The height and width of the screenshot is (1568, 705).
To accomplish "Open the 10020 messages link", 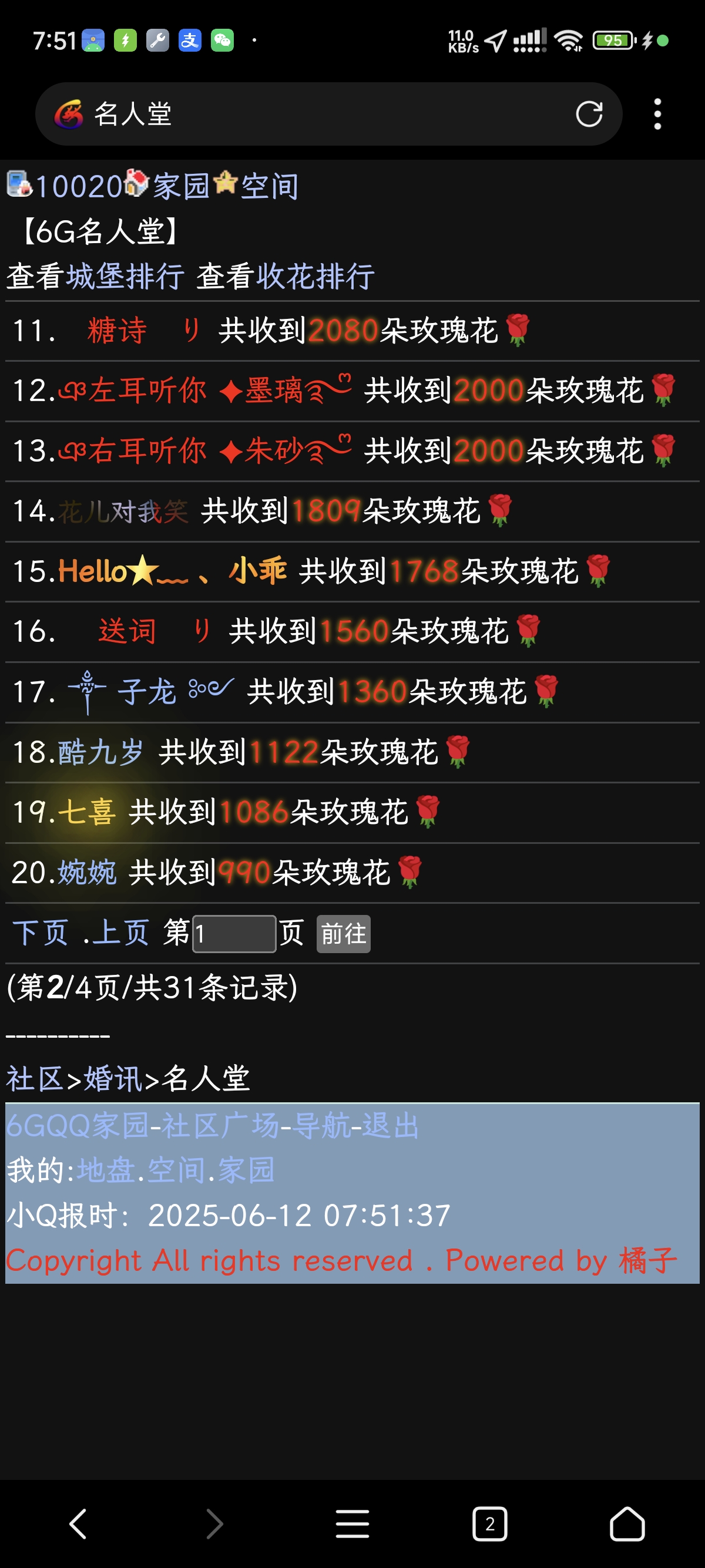I will [x=79, y=186].
